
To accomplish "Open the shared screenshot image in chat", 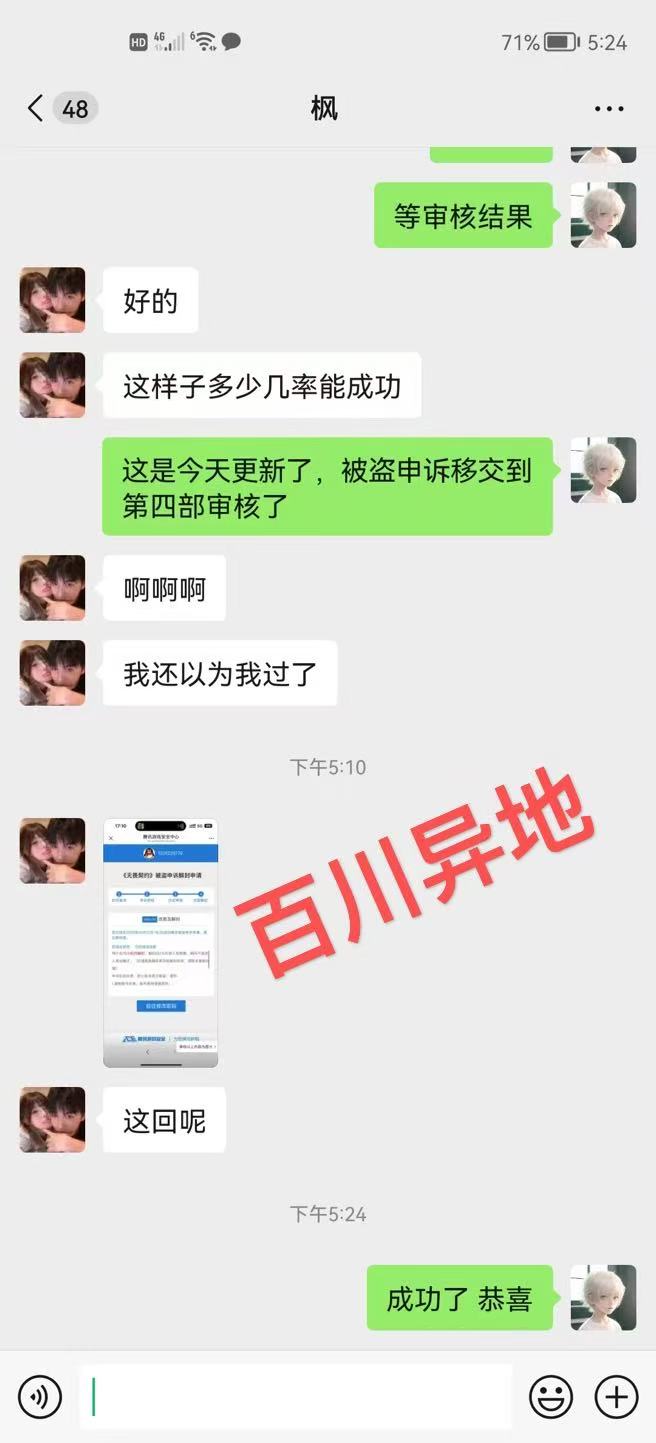I will pos(160,942).
